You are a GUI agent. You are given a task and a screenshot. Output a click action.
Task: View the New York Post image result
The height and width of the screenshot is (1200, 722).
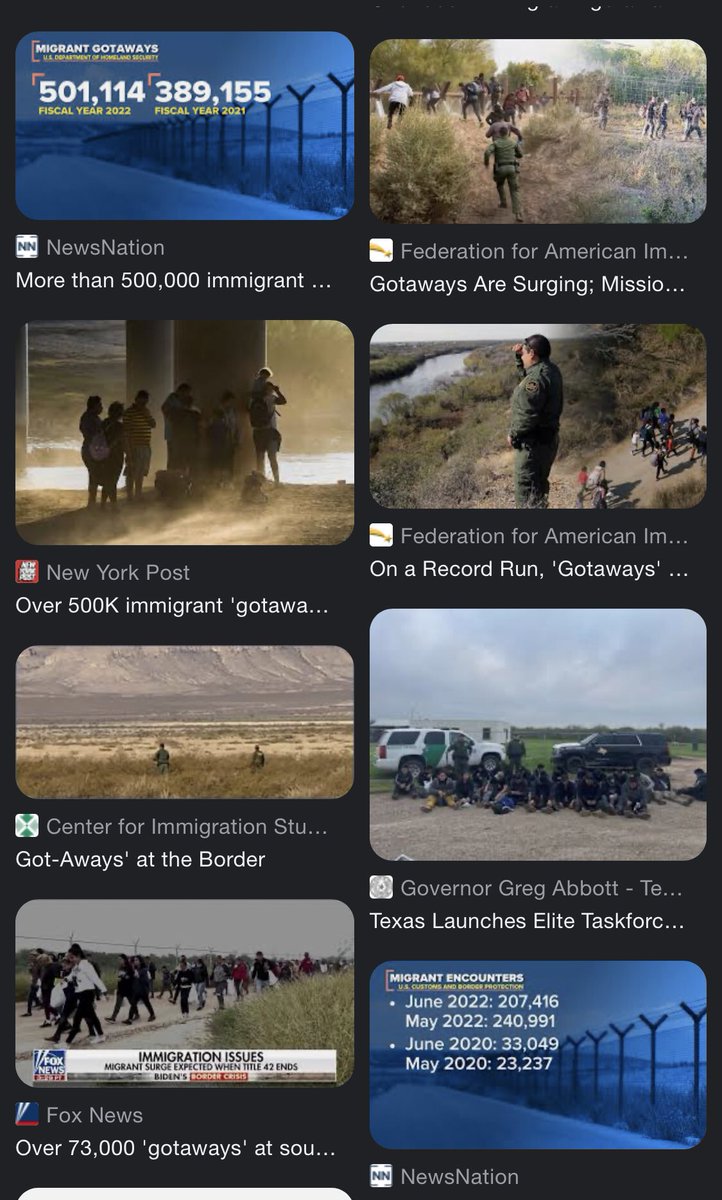(x=185, y=432)
